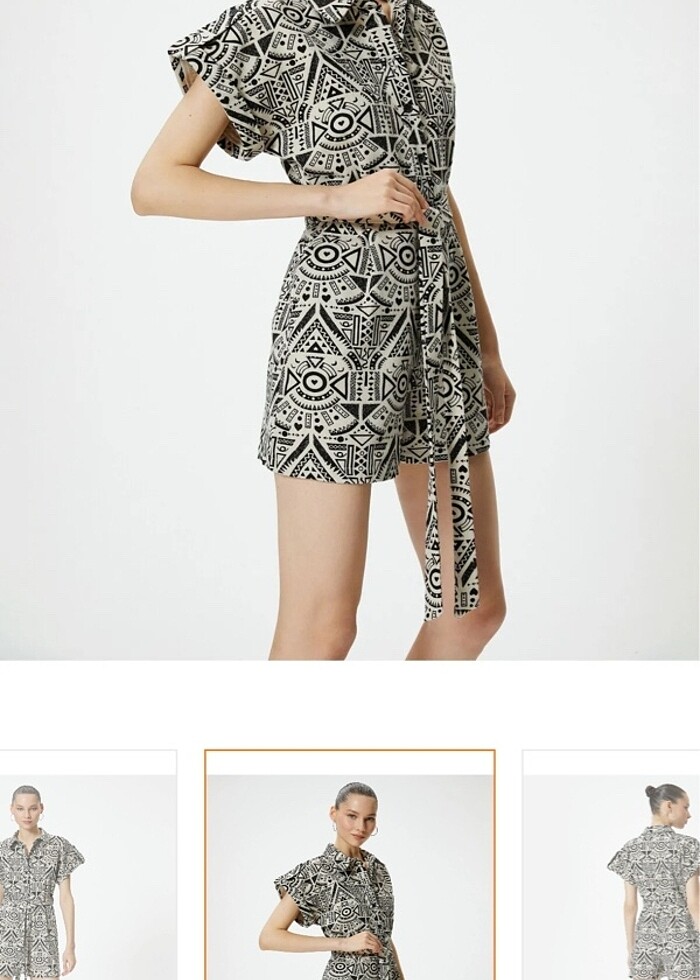Image resolution: width=700 pixels, height=980 pixels.
Task: Open the large romper product photo
Action: point(350,330)
